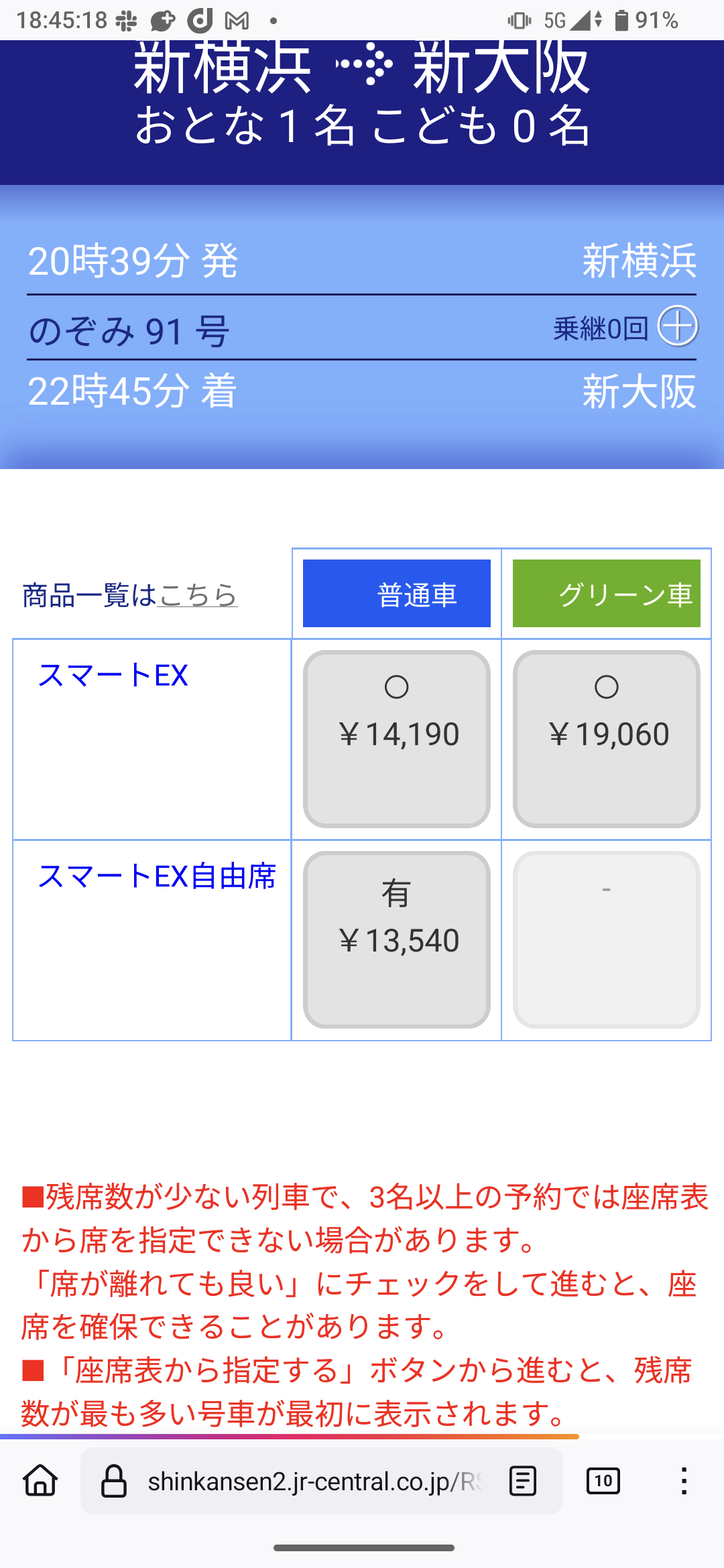Open the browser overflow menu
Screen dimensions: 724x1568
[684, 1481]
